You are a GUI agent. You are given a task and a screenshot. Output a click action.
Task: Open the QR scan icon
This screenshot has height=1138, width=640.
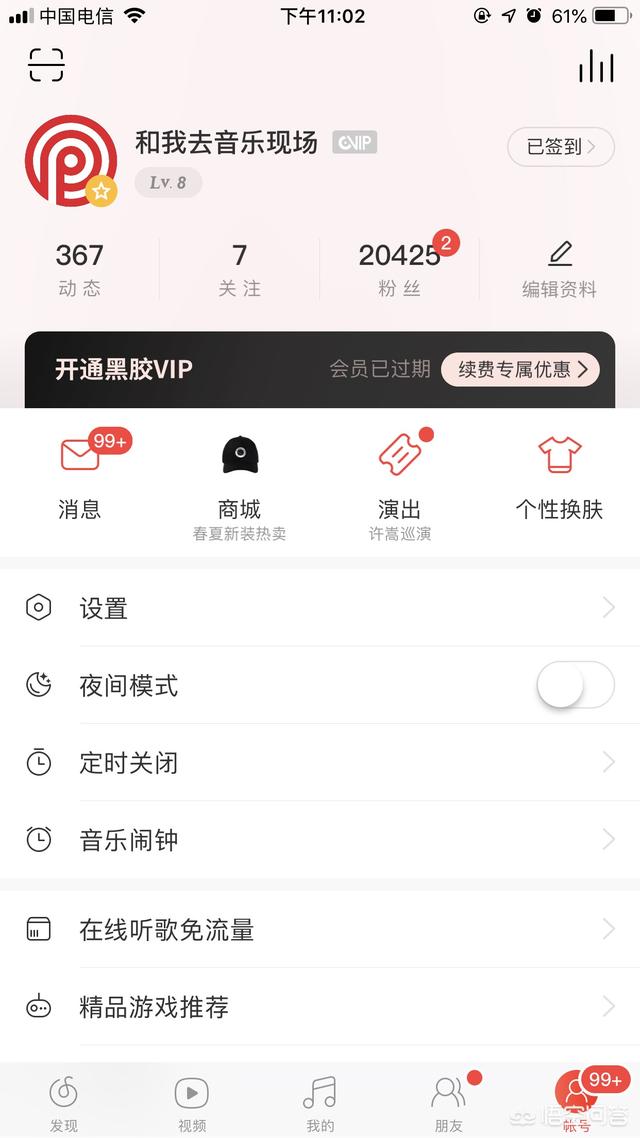(46, 65)
